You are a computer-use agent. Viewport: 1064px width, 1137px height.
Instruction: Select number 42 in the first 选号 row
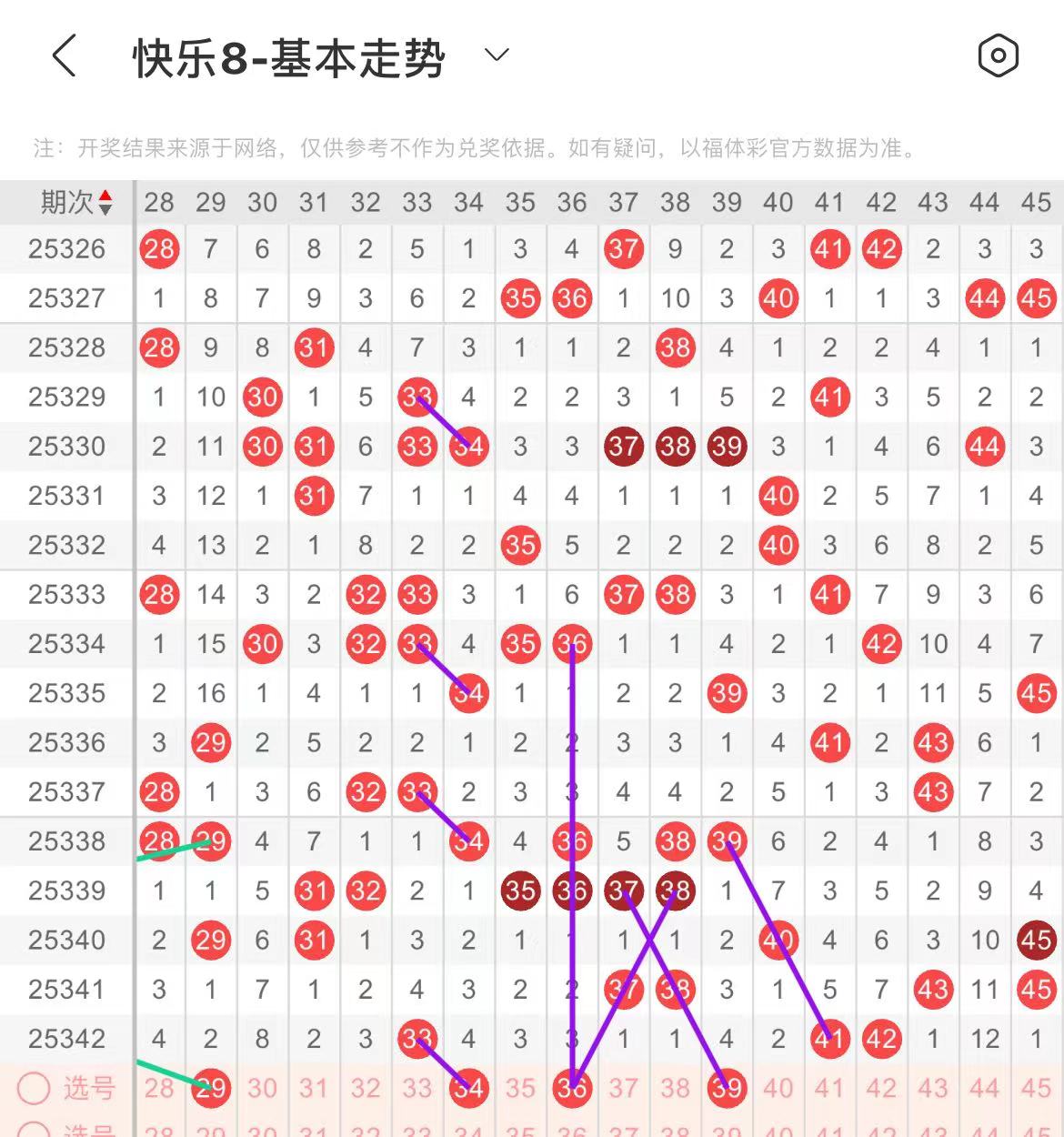pyautogui.click(x=881, y=1088)
